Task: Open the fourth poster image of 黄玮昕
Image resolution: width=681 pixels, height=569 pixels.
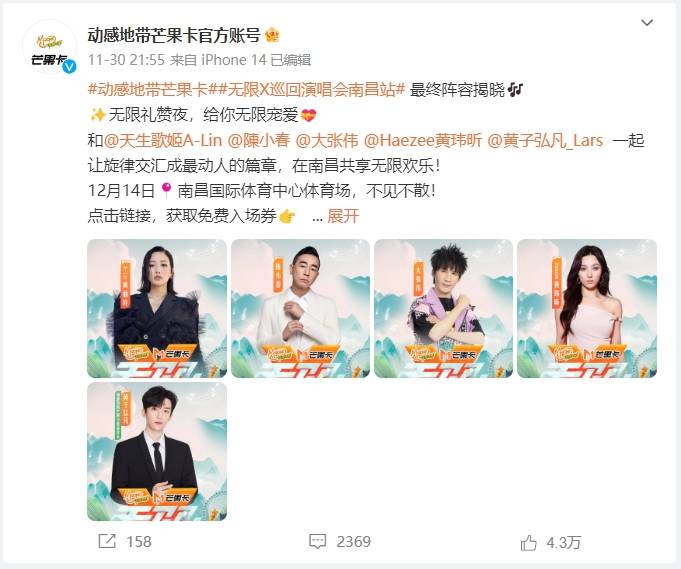Action: 586,308
